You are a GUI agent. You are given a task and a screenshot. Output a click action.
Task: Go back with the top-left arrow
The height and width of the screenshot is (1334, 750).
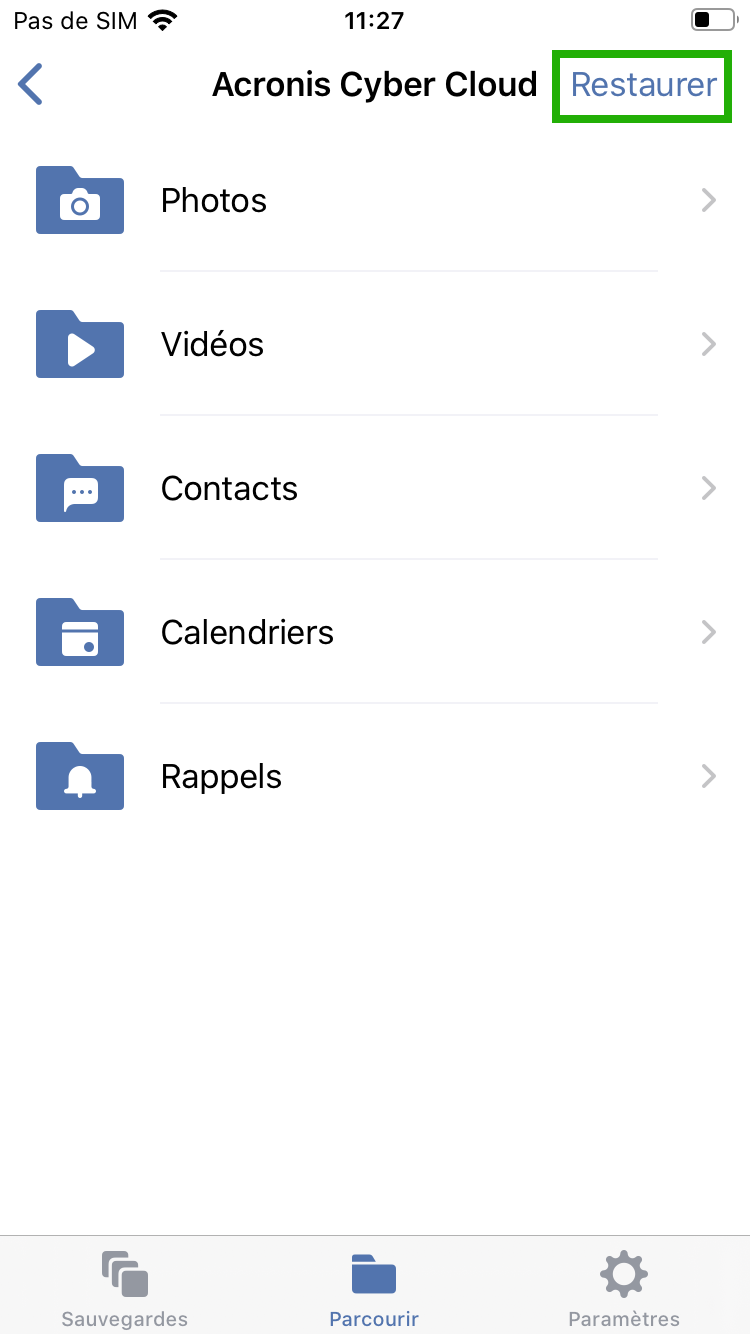tap(31, 84)
